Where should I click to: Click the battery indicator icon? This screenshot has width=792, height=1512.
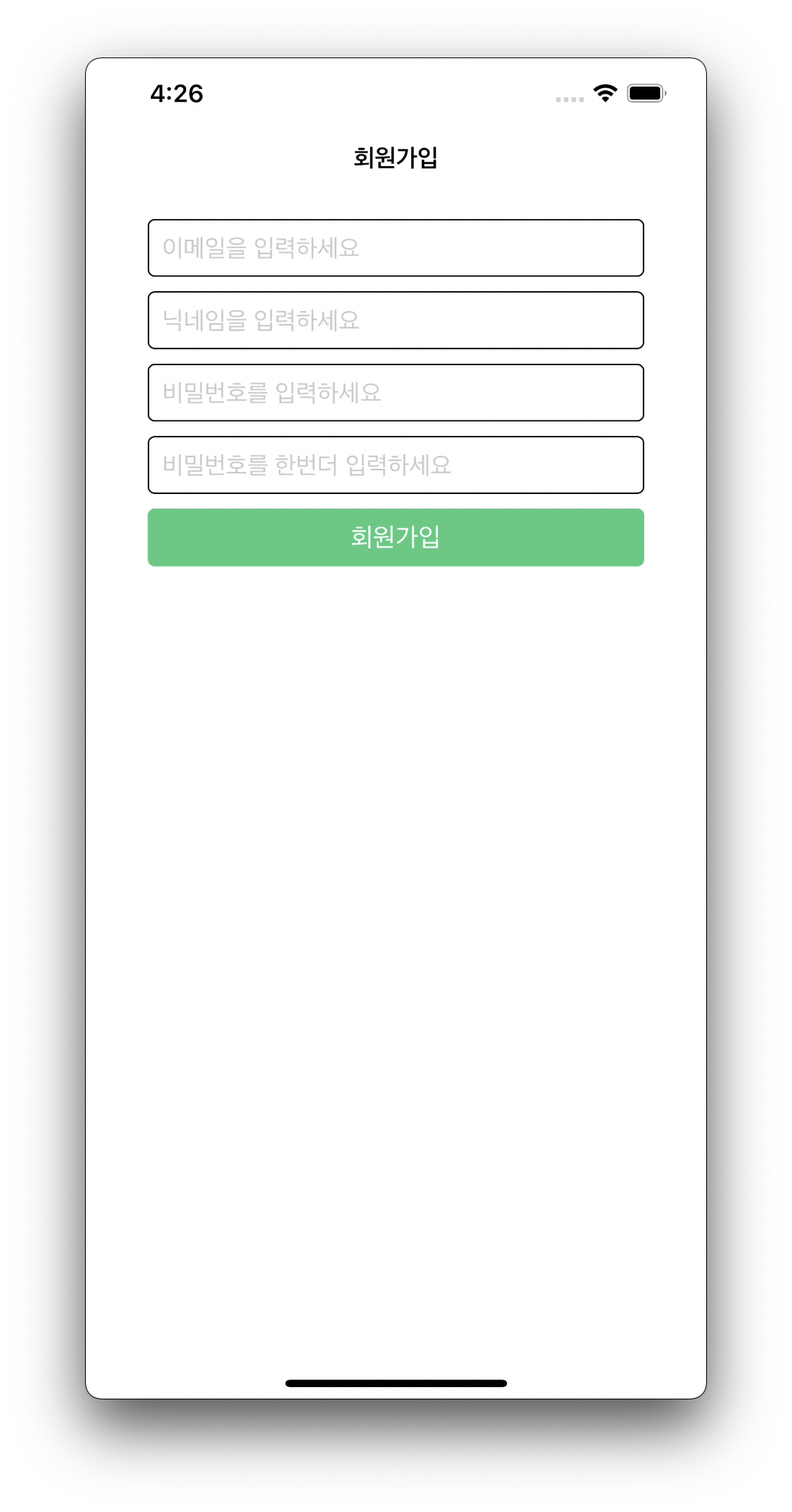click(x=646, y=92)
